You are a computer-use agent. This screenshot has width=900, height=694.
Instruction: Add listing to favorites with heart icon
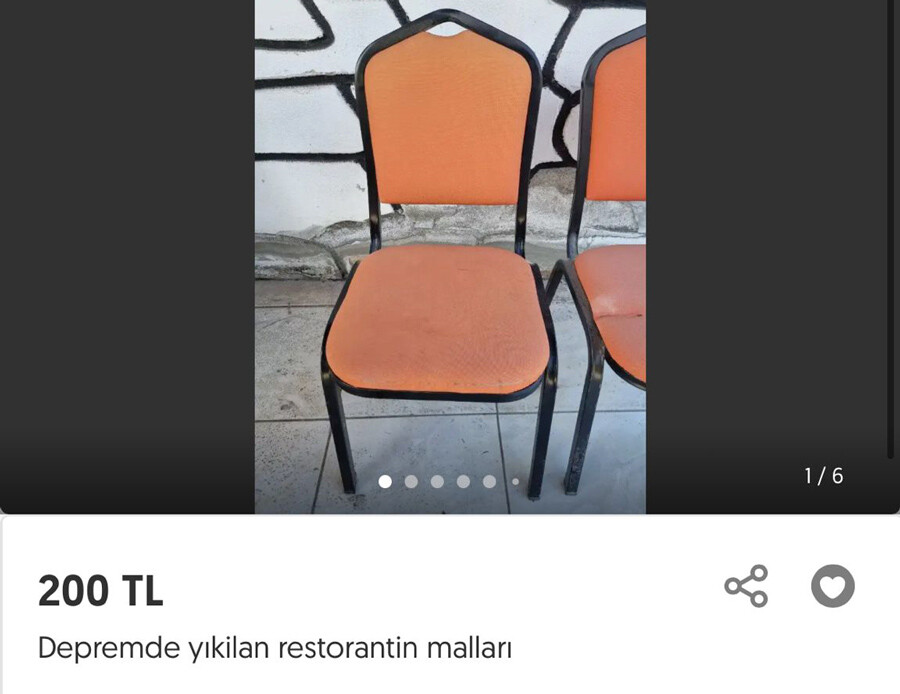[832, 586]
